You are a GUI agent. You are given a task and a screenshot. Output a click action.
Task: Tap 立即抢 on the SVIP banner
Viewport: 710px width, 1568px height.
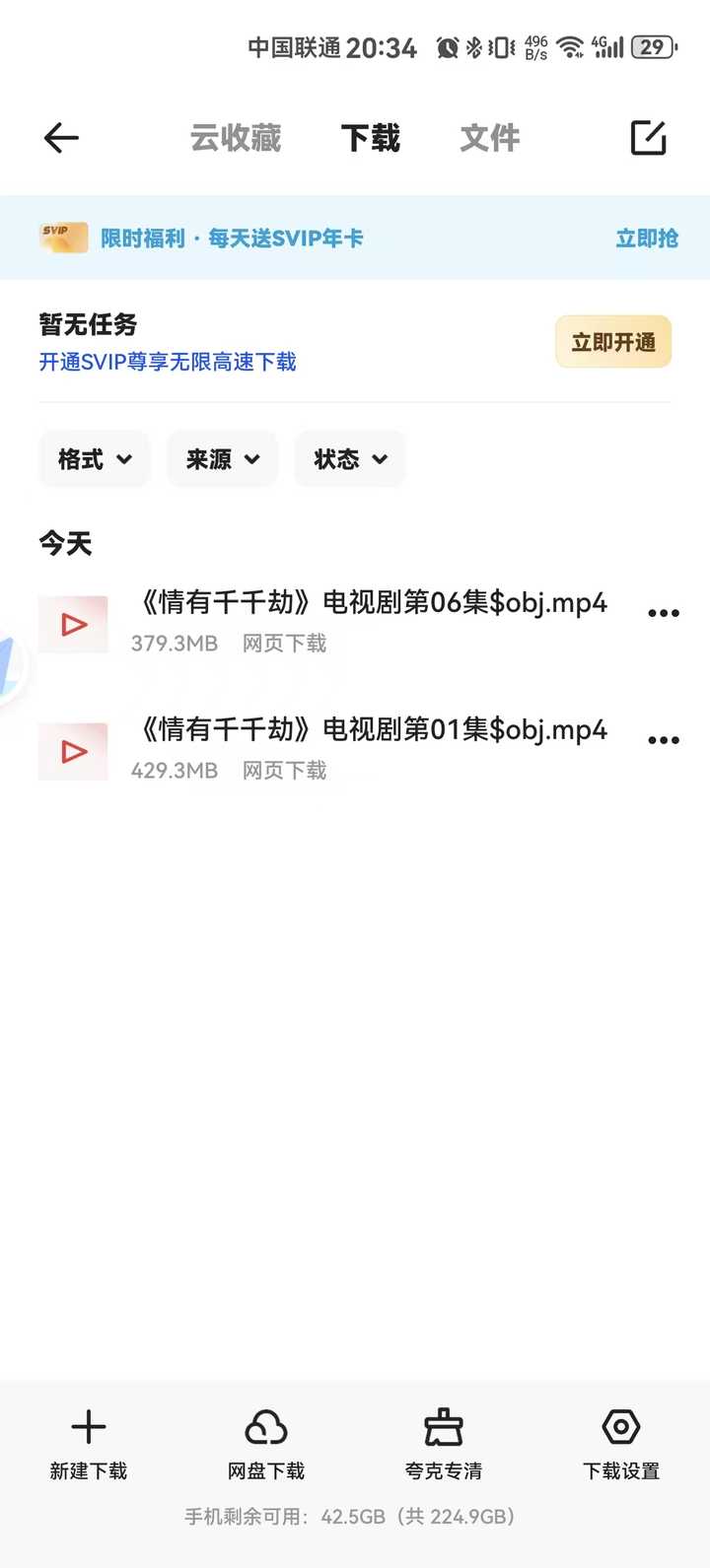[x=646, y=239]
